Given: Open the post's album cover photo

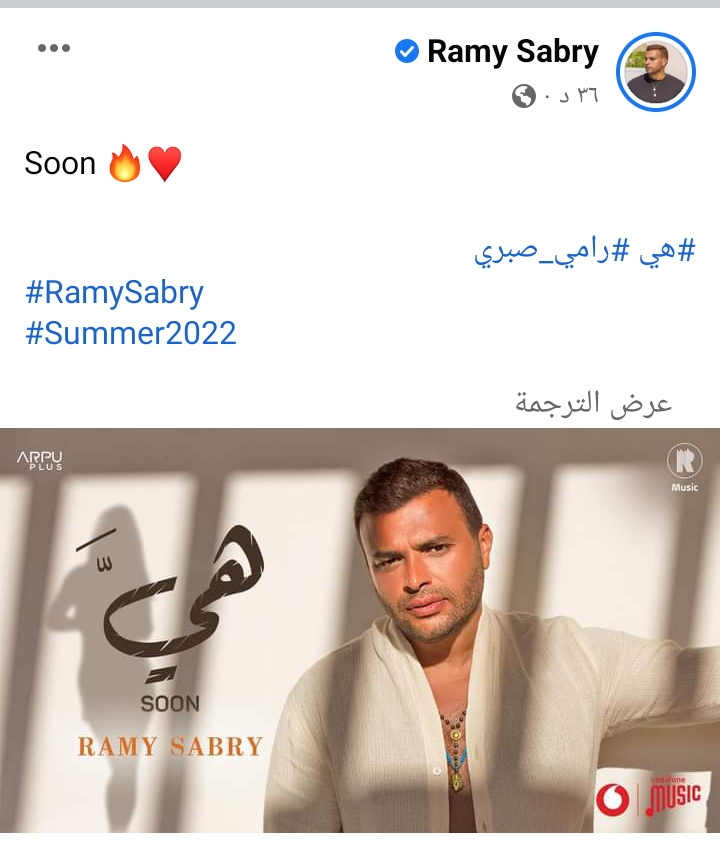Looking at the screenshot, I should 360,630.
